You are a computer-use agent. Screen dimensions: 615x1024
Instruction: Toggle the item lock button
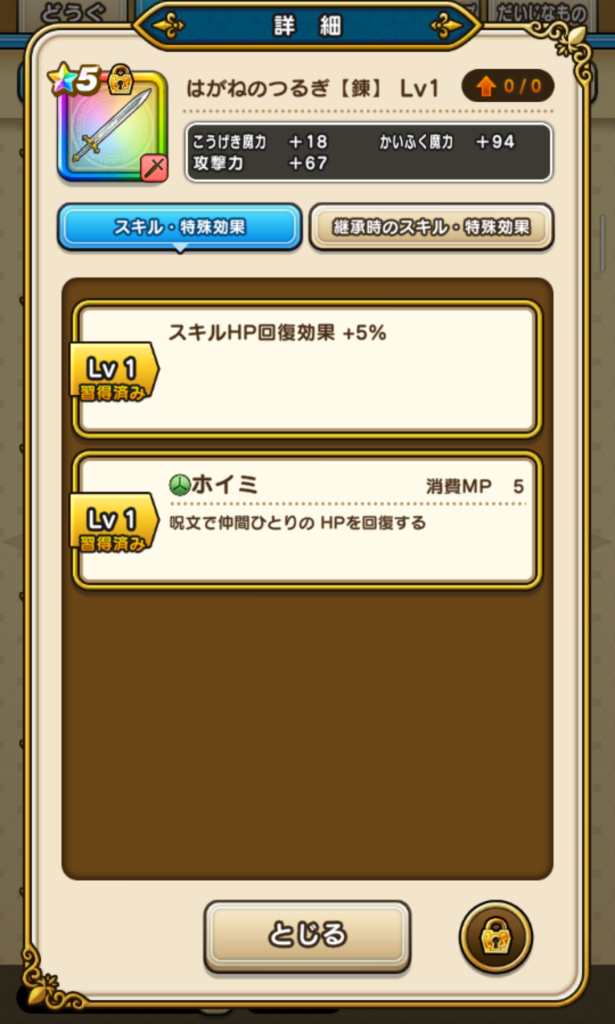[x=495, y=937]
